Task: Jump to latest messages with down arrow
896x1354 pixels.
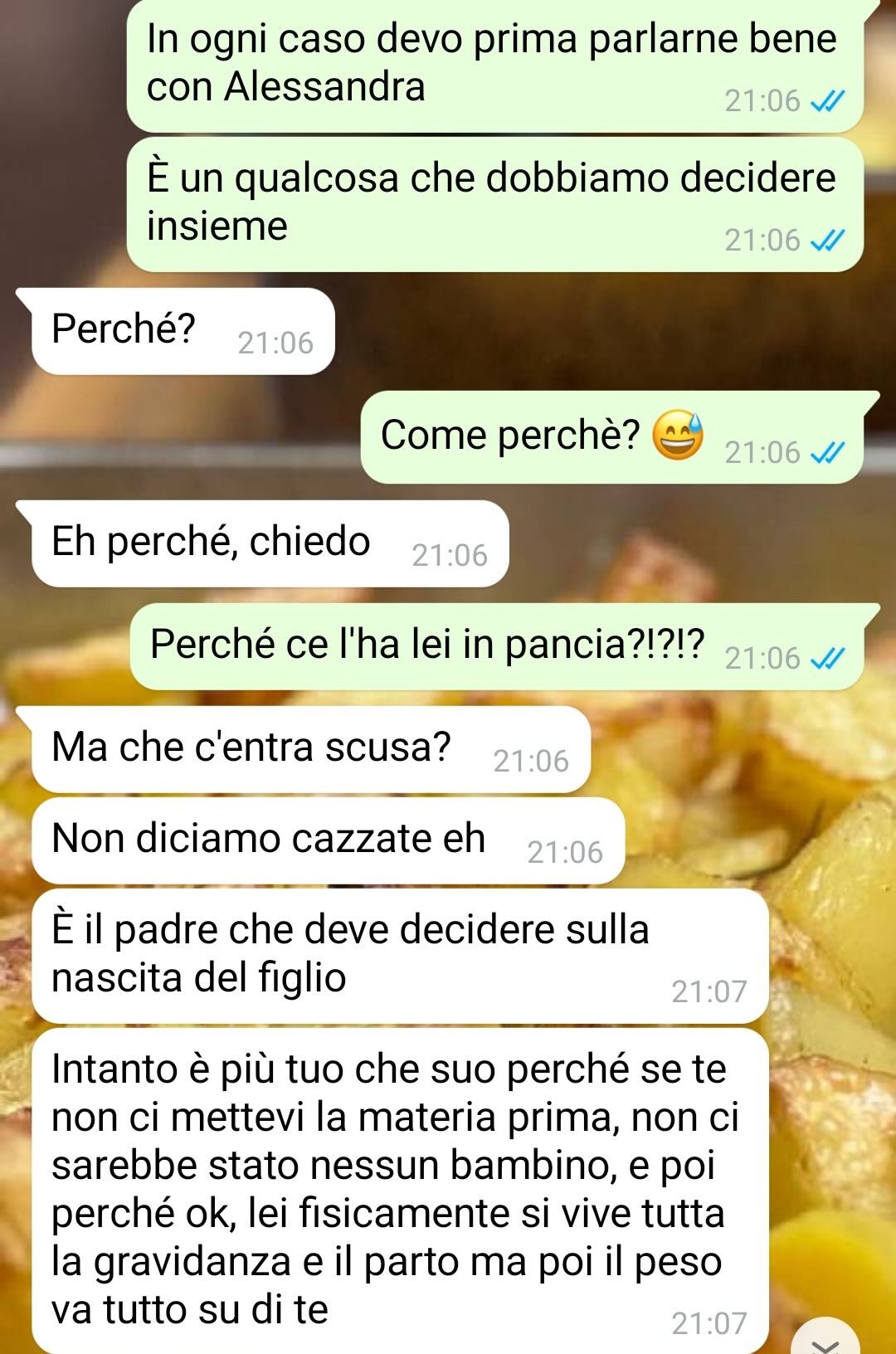Action: pyautogui.click(x=825, y=1342)
